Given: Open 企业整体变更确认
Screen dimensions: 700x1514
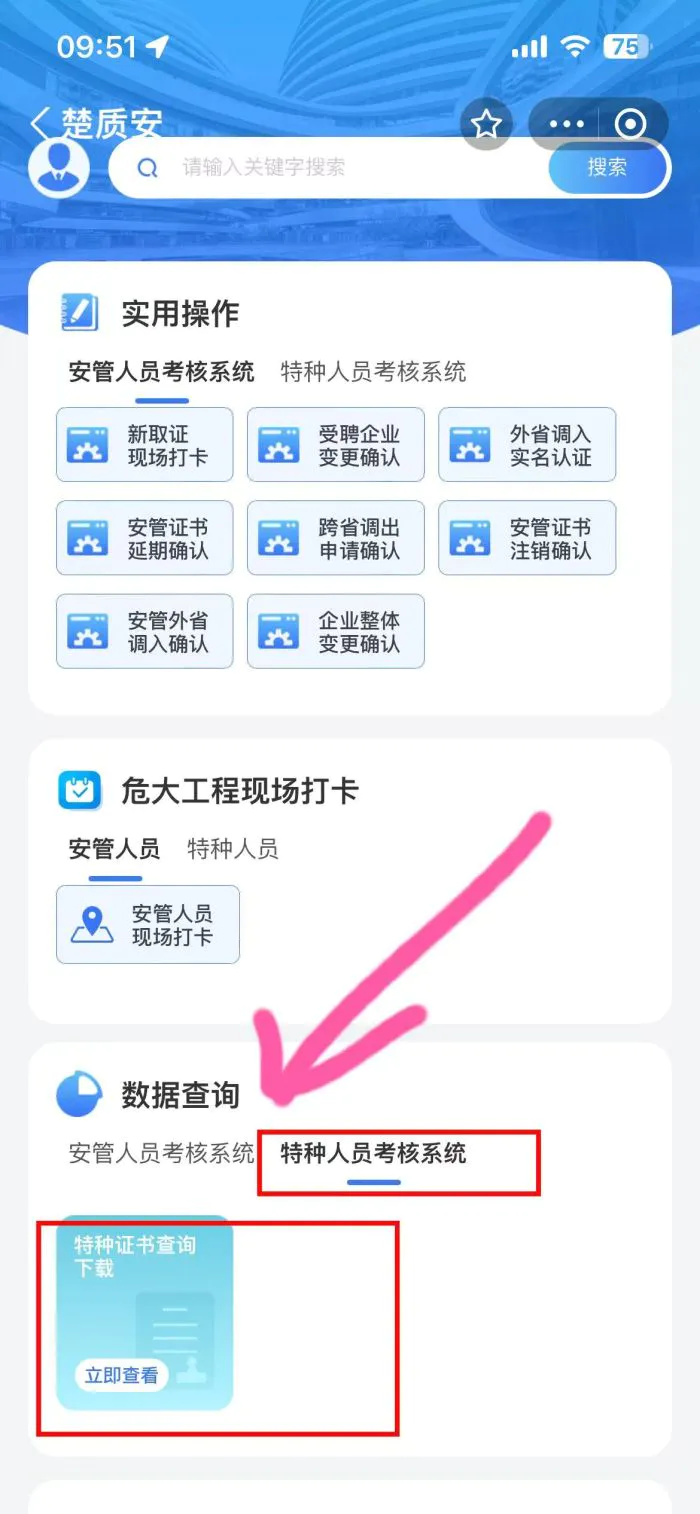Looking at the screenshot, I should pyautogui.click(x=336, y=631).
